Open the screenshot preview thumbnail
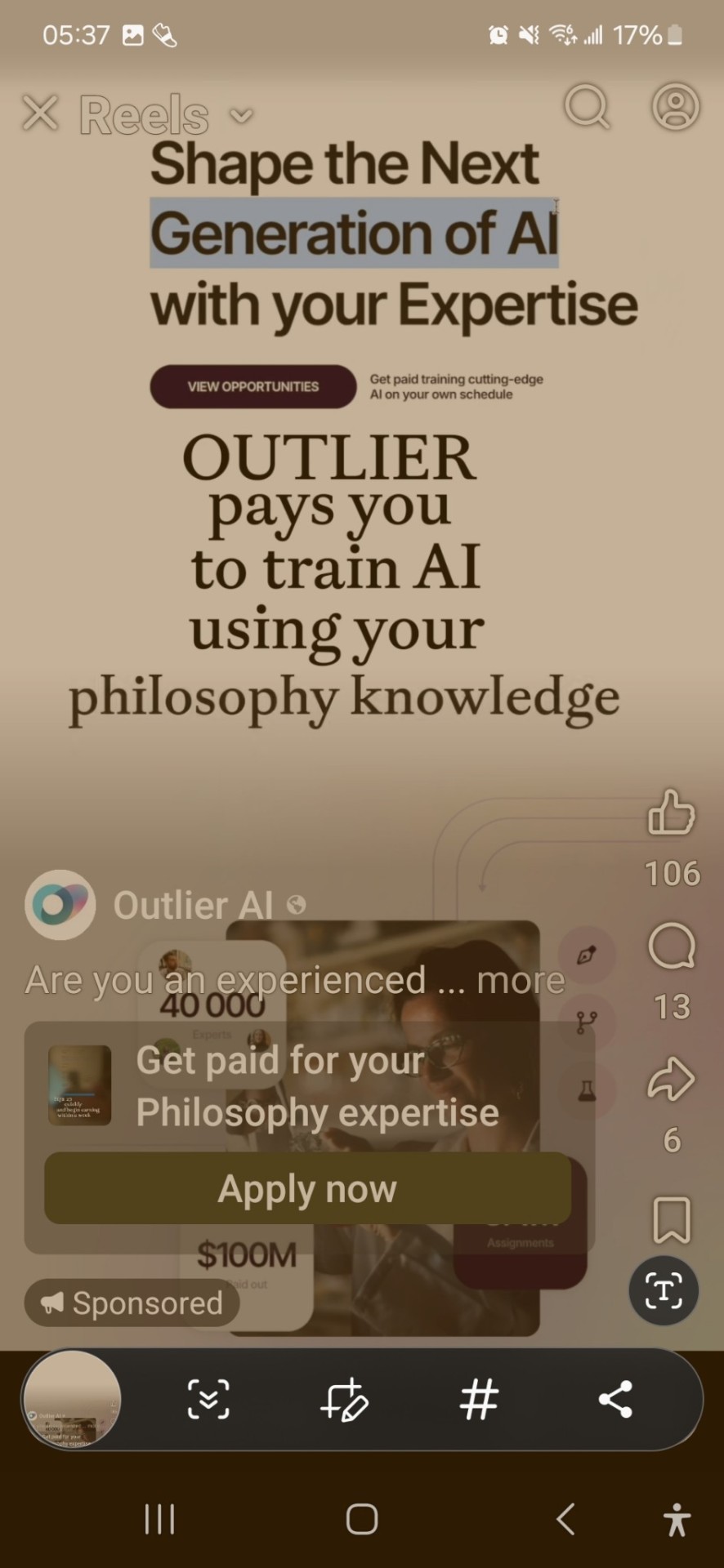The height and width of the screenshot is (1568, 724). click(72, 1400)
